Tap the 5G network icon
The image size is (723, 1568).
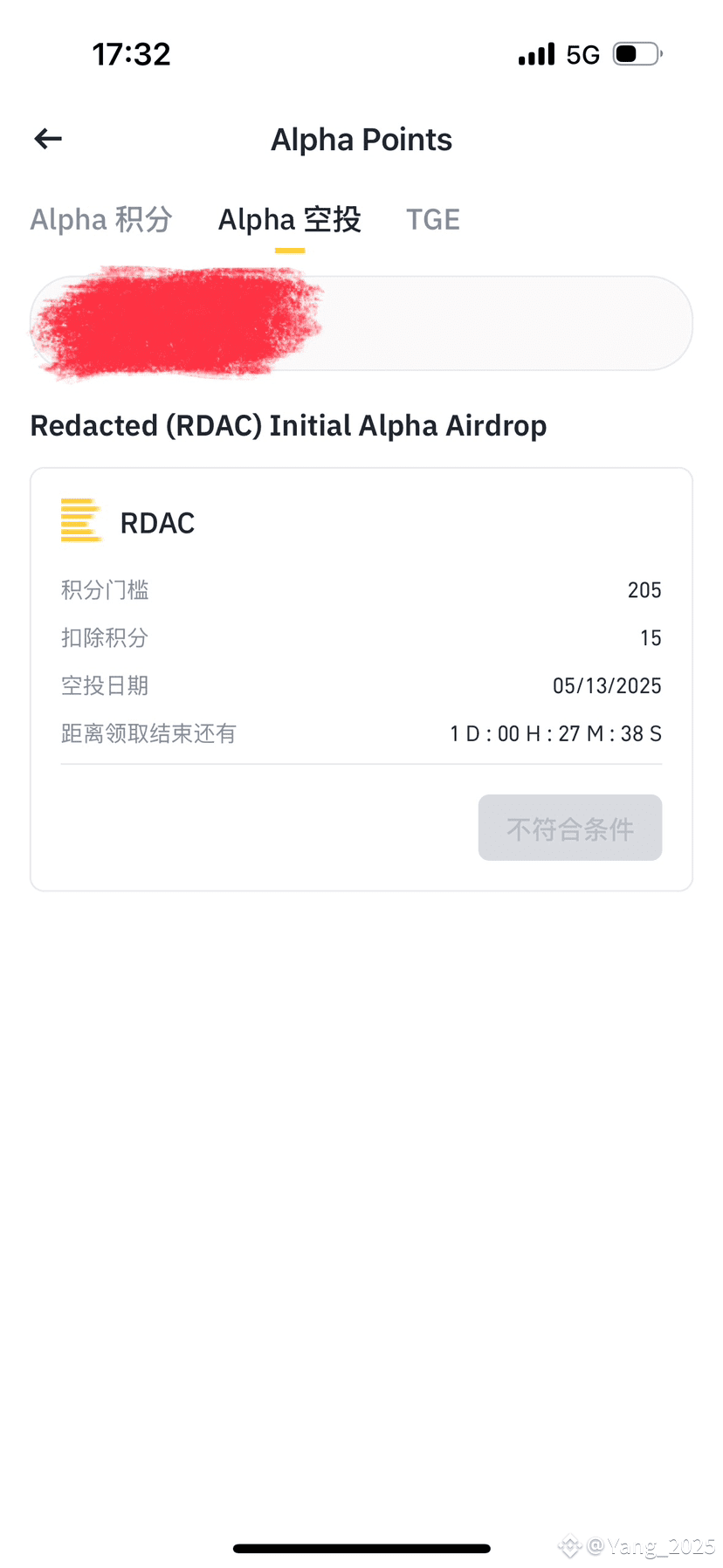tap(584, 54)
